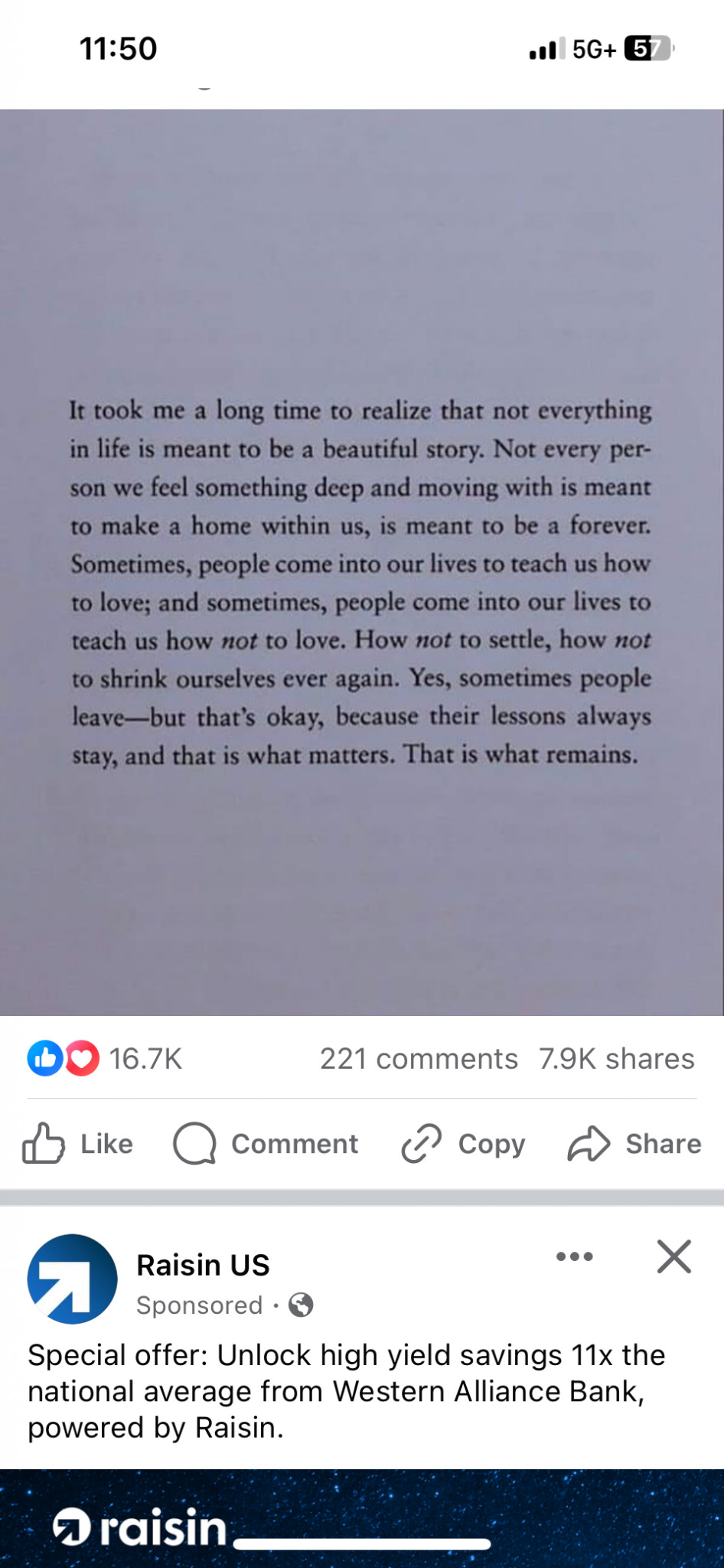This screenshot has height=1568, width=724.
Task: Open Raisin US profile picture
Action: click(72, 1279)
